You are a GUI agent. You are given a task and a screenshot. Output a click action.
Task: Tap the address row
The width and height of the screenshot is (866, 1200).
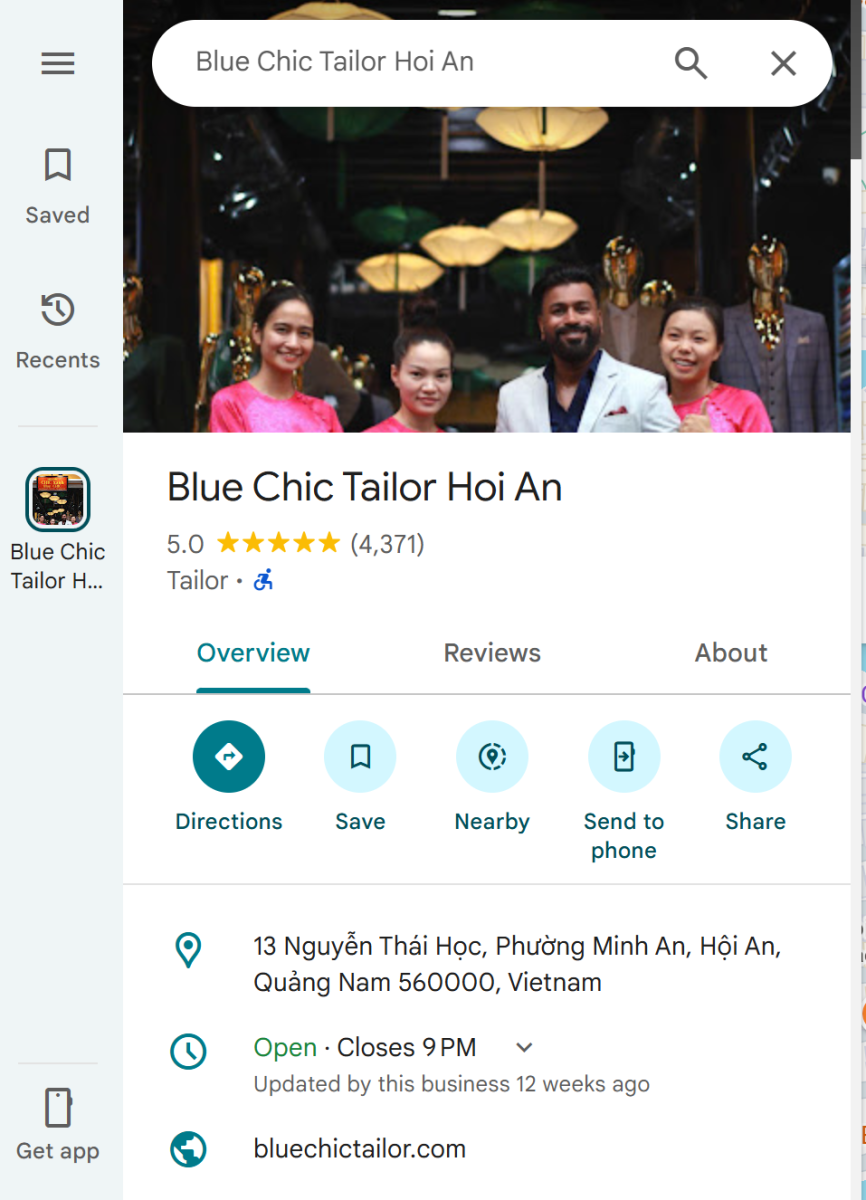click(516, 964)
